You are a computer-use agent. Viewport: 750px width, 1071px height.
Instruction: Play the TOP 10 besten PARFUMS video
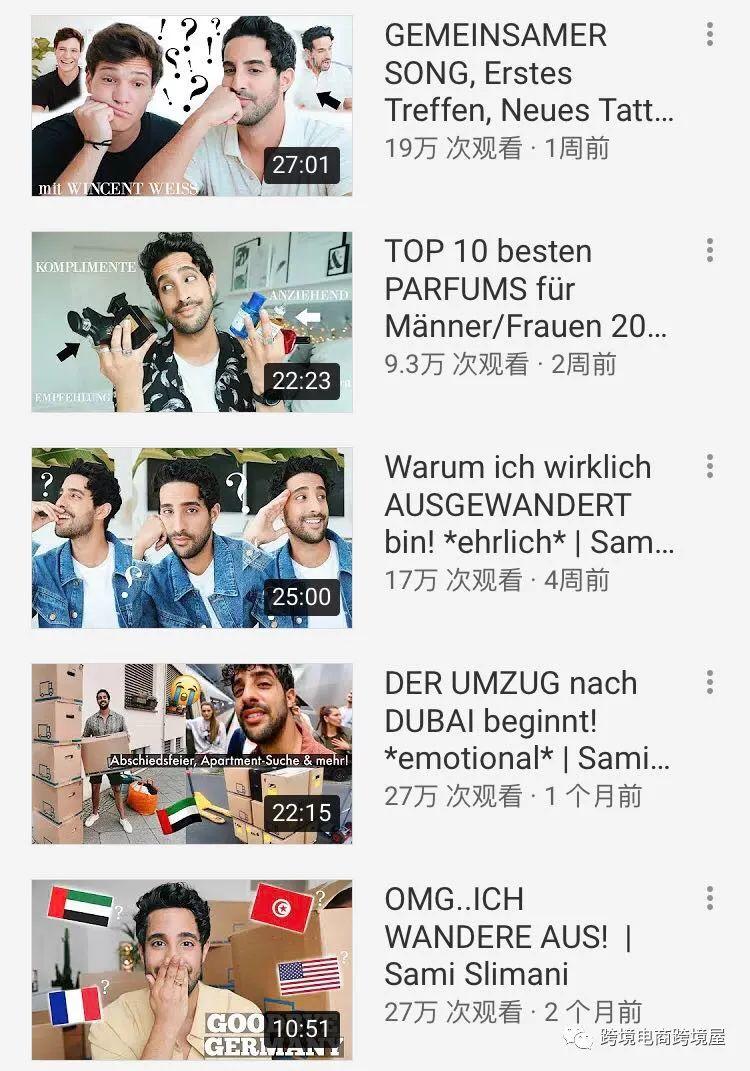(x=192, y=322)
